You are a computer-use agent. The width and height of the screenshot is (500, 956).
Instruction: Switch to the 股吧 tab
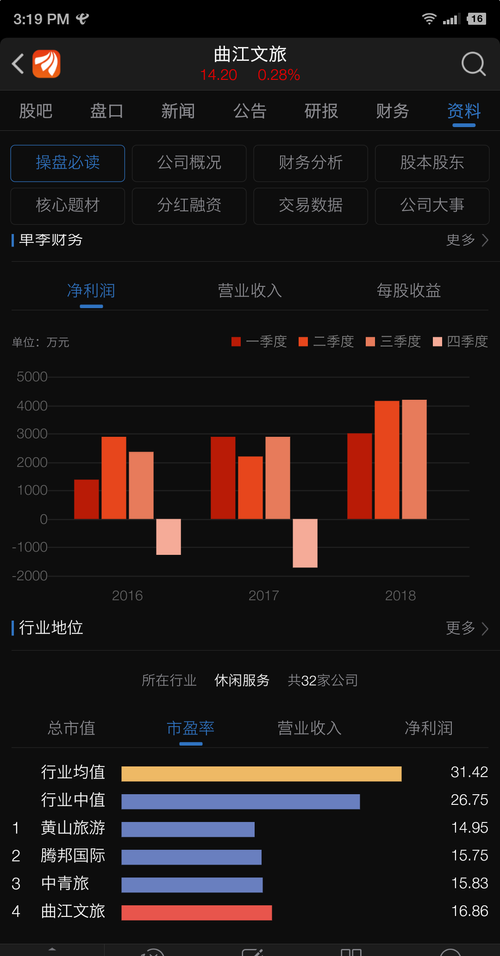[35, 111]
